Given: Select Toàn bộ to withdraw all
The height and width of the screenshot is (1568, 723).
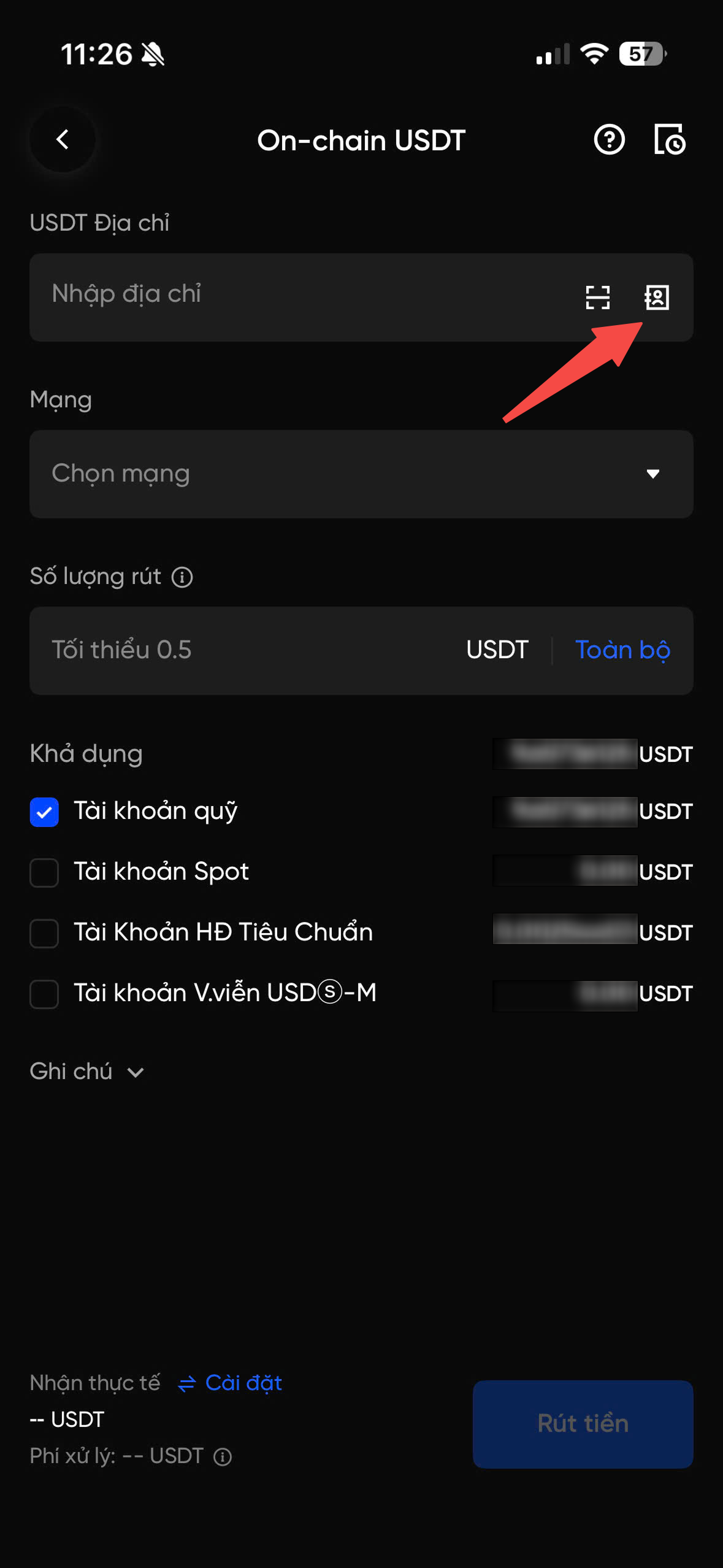Looking at the screenshot, I should 622,650.
